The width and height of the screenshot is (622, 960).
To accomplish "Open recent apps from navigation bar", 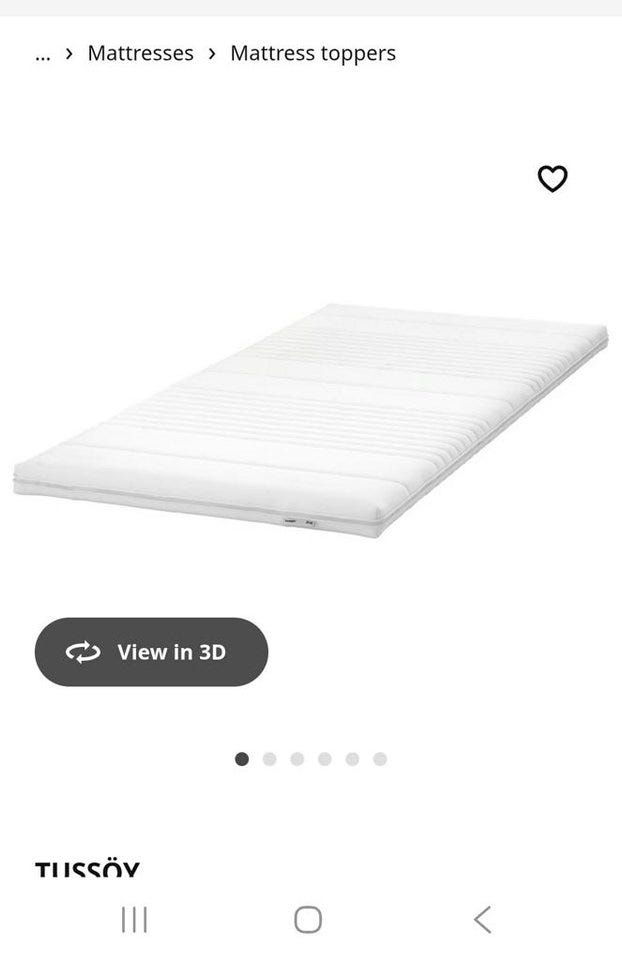I will click(134, 919).
